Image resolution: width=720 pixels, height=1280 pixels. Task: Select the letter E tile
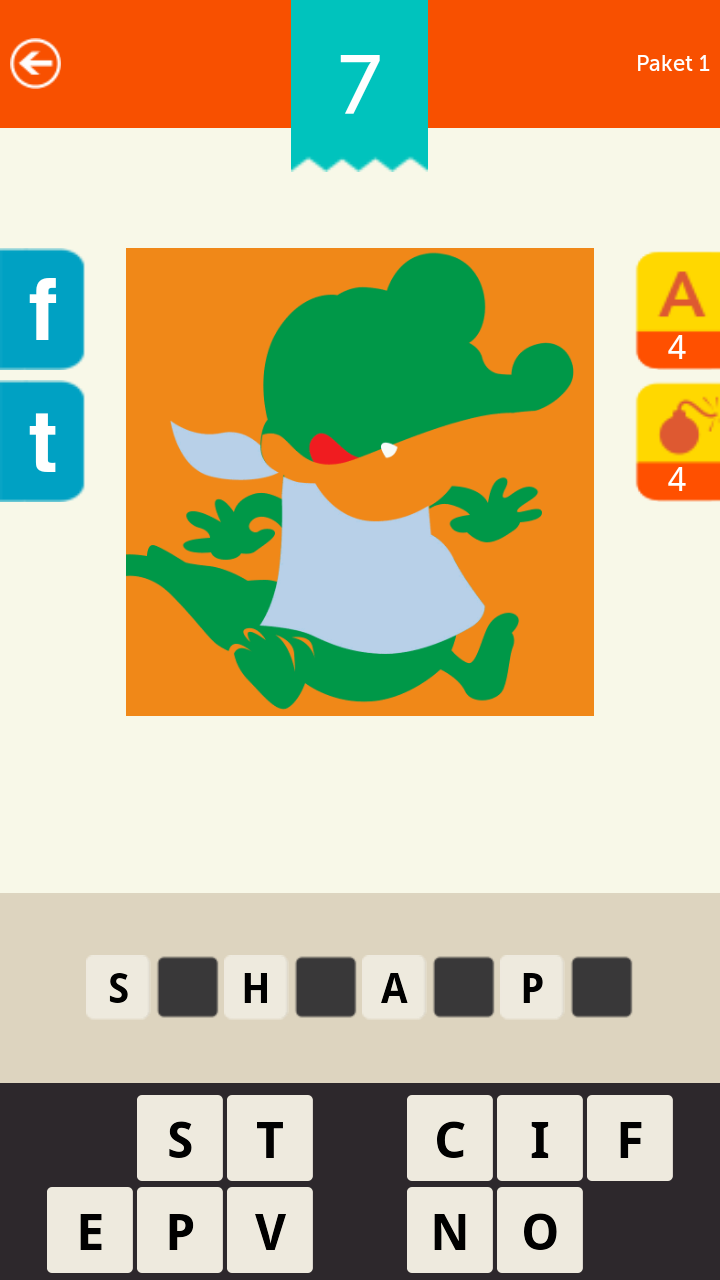tap(90, 1230)
